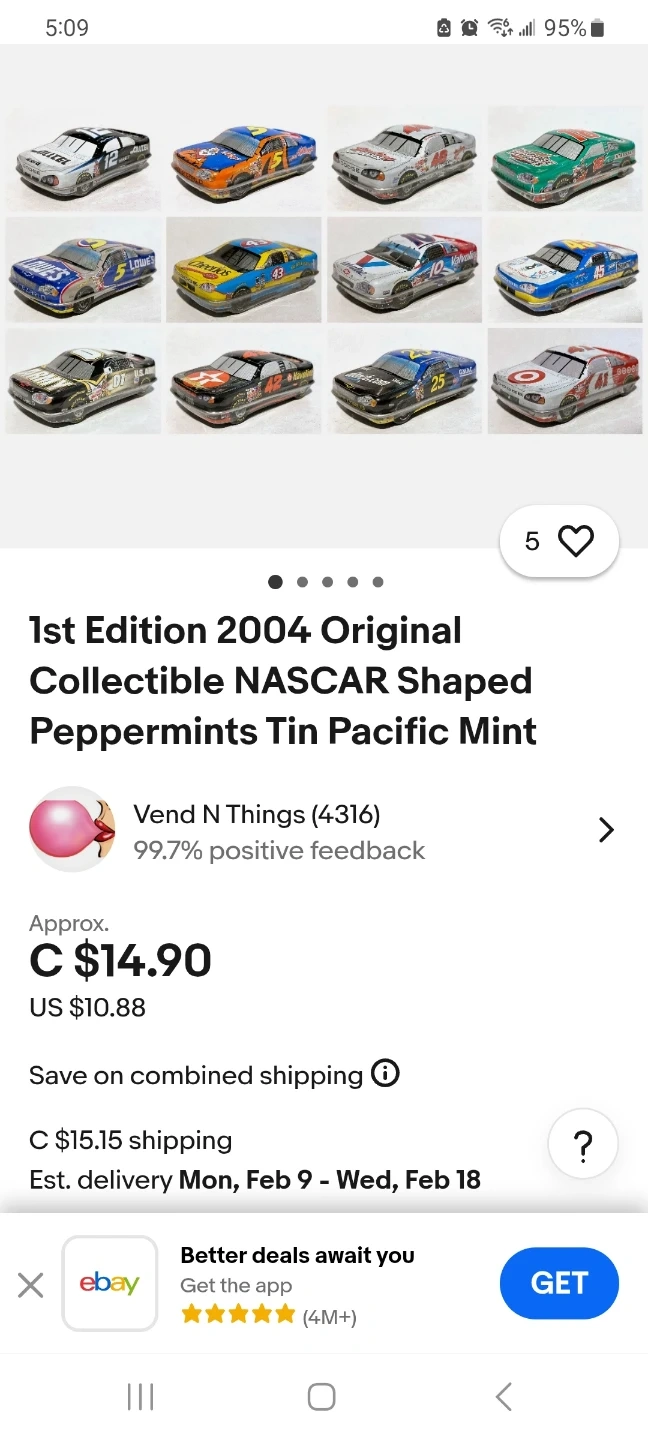The height and width of the screenshot is (1440, 648).
Task: Open the help question mark button
Action: tap(583, 1144)
